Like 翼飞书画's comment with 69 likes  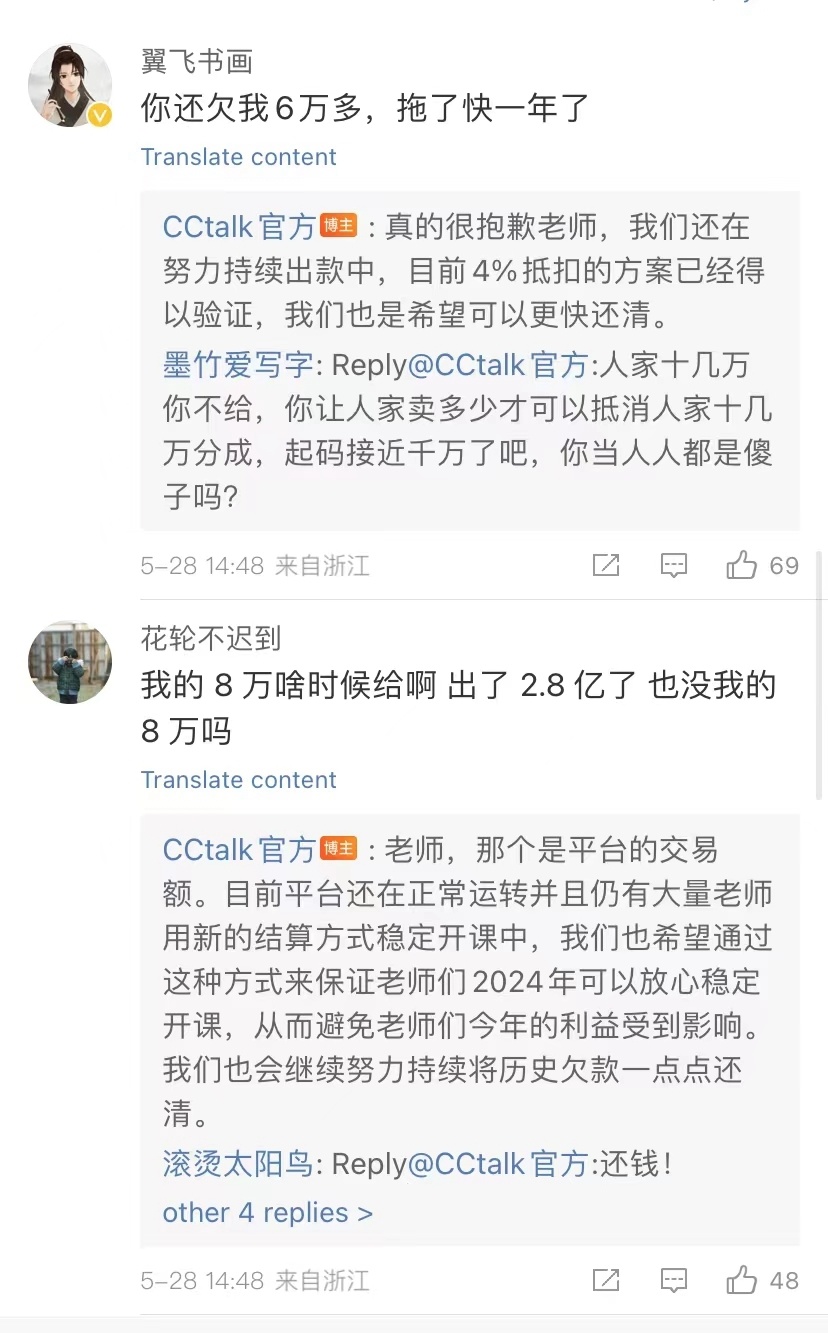click(x=743, y=566)
